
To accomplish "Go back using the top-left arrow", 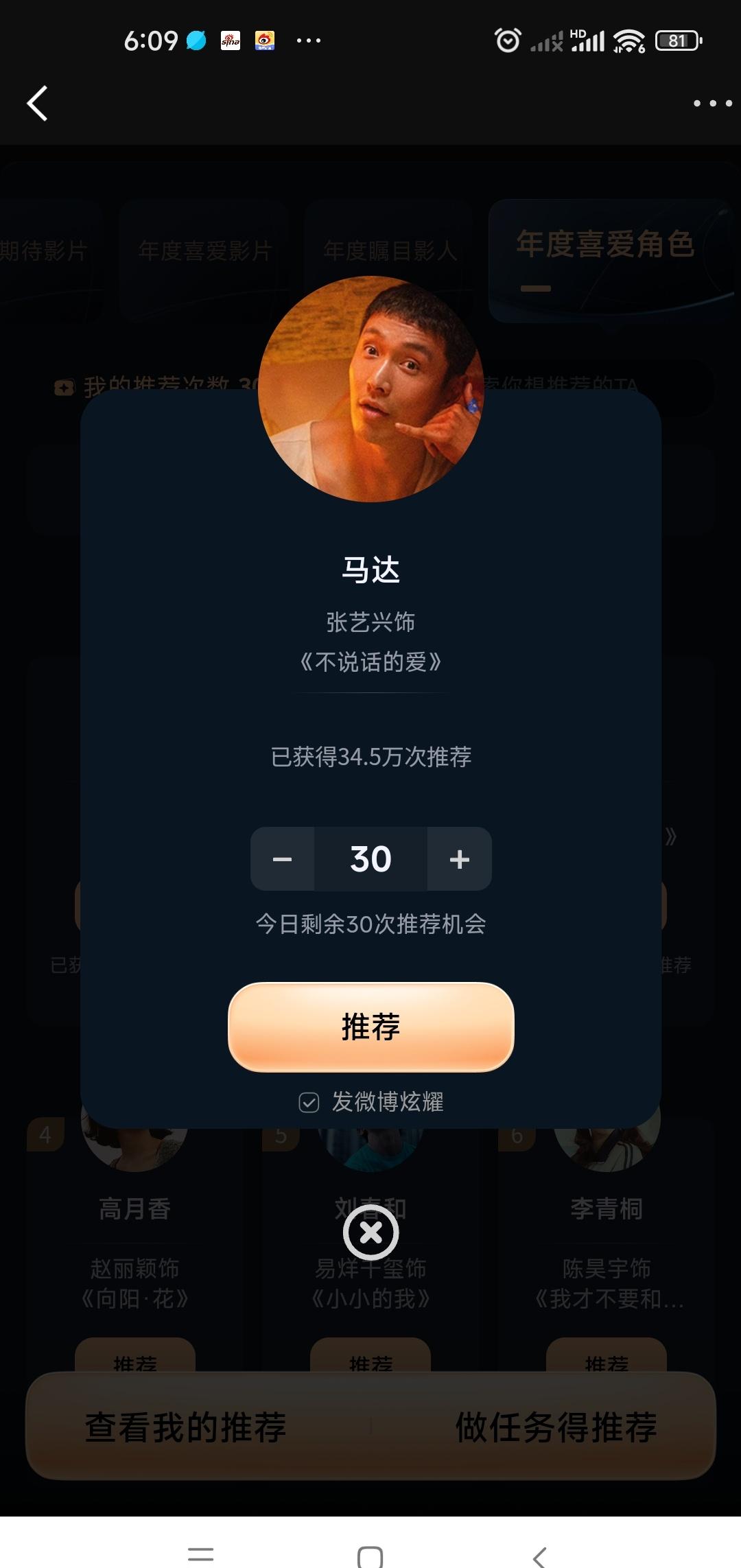I will (x=38, y=104).
